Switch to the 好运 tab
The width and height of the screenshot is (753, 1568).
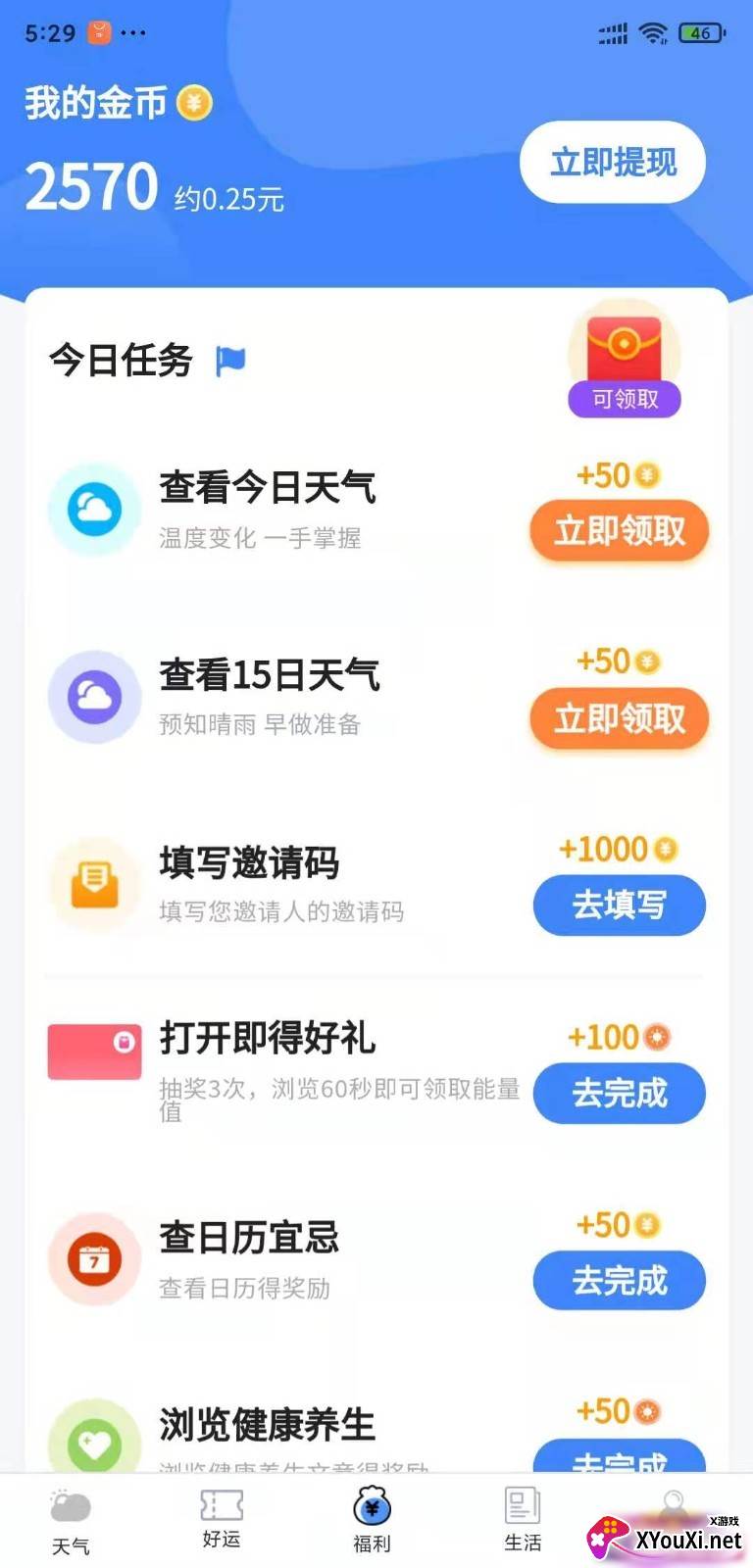(x=222, y=1519)
